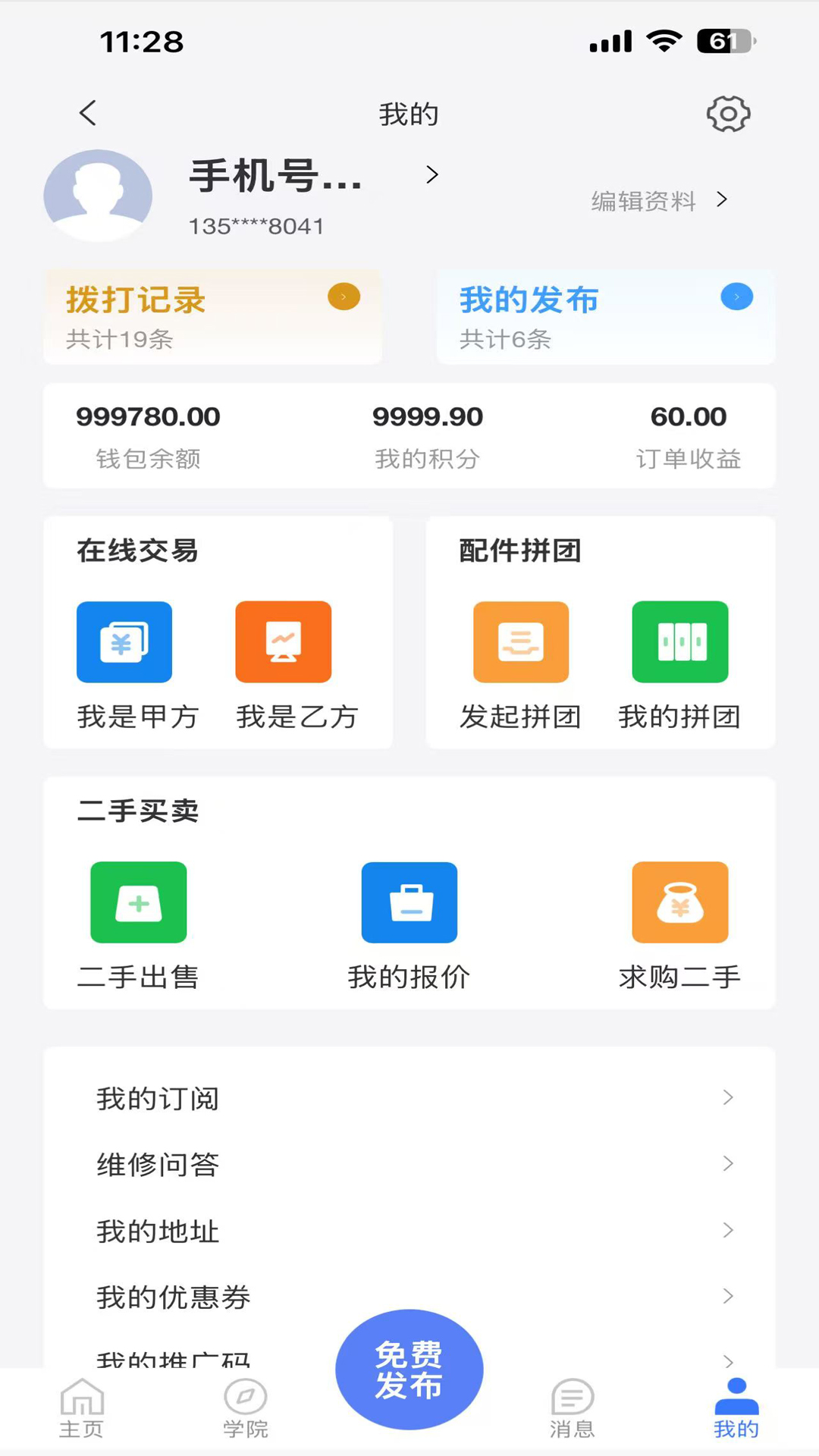Open 我是甲方 in 在线交易 section
Viewport: 819px width, 1456px height.
[x=124, y=642]
